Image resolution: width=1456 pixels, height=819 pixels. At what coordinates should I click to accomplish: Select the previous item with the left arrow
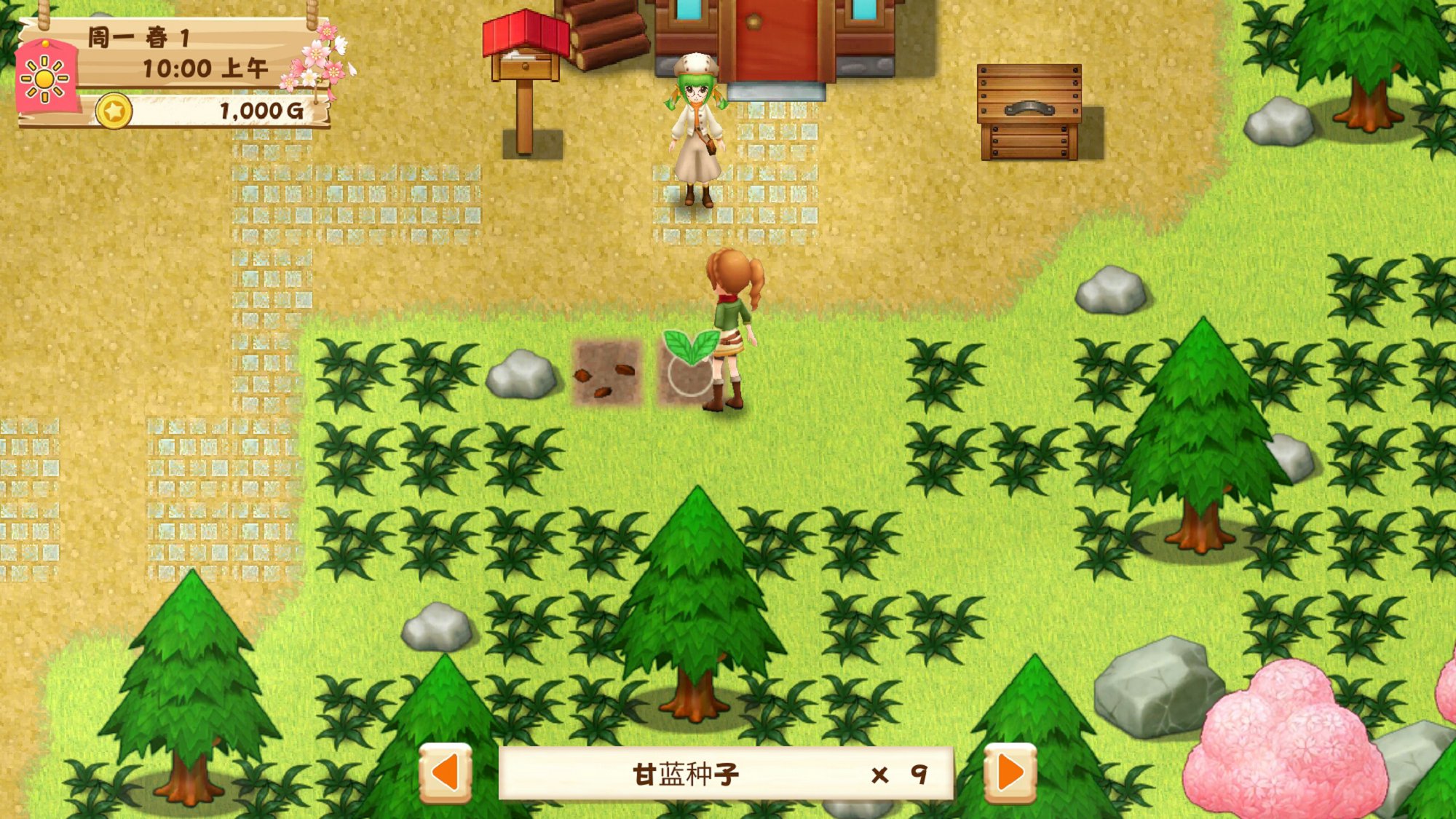(x=445, y=772)
